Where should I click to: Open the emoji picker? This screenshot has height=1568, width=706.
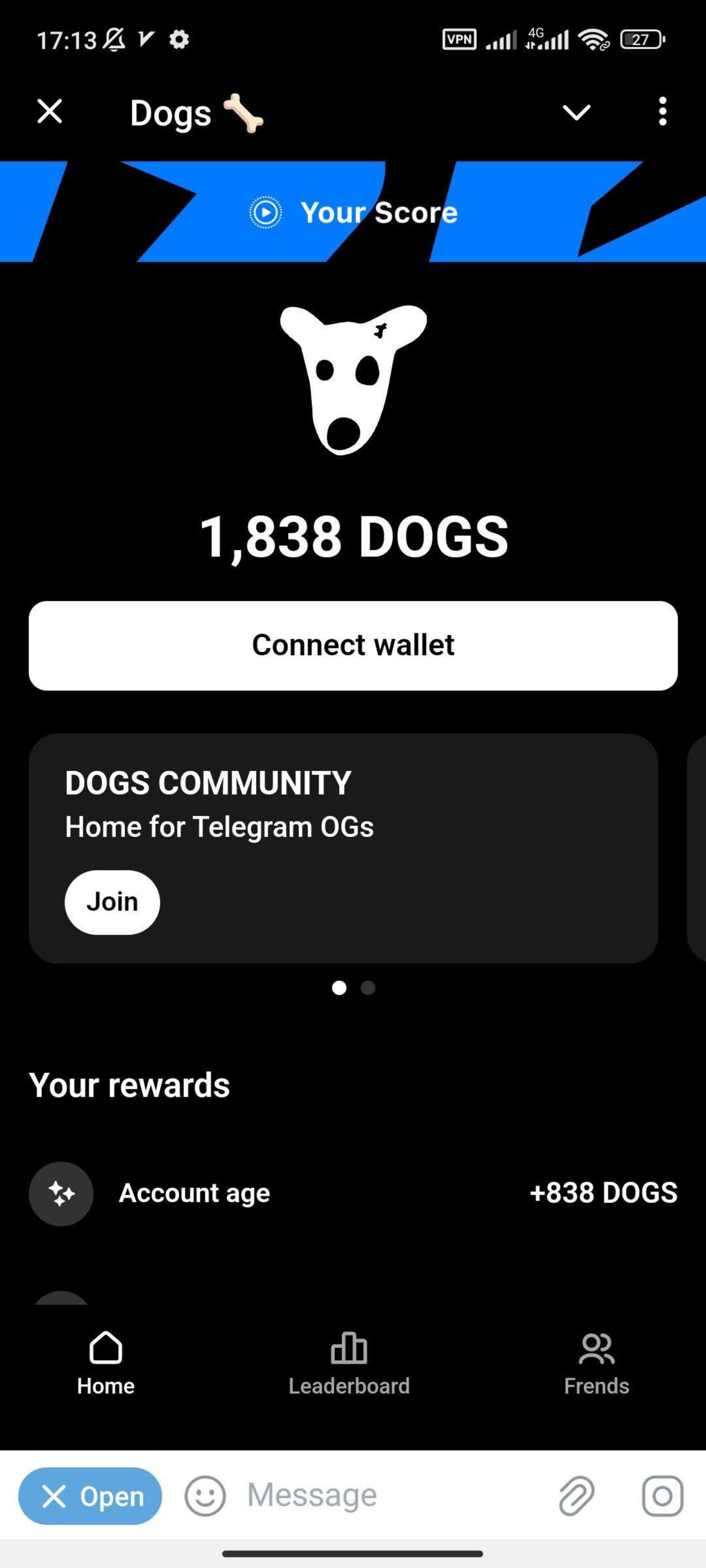tap(205, 1496)
